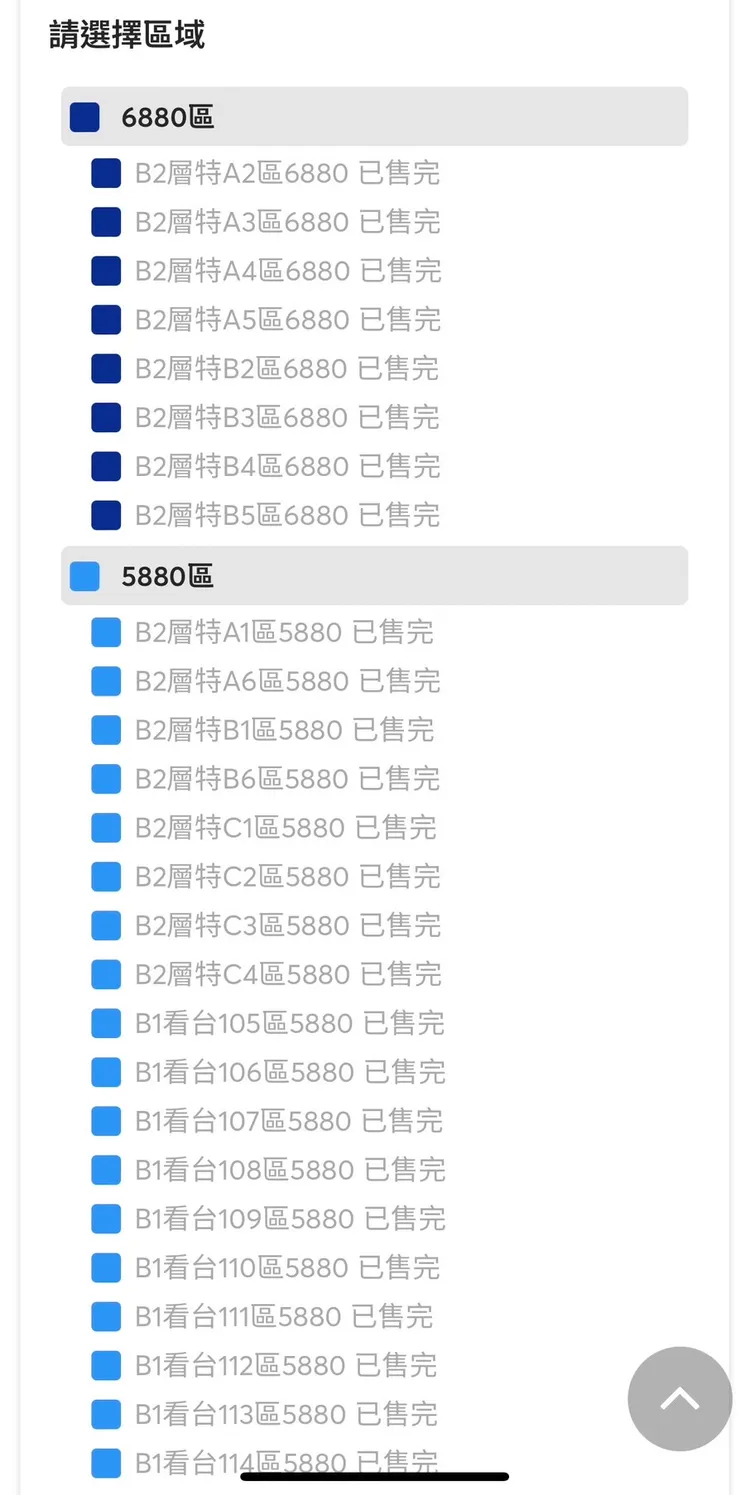Open B2層特B6區5880 area
The width and height of the screenshot is (750, 1495).
pyautogui.click(x=287, y=779)
